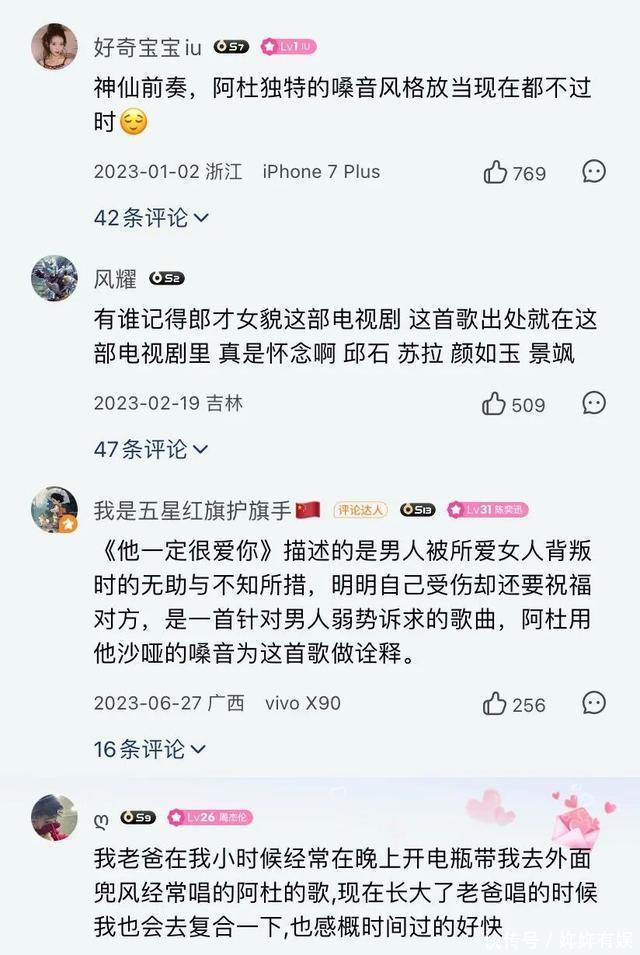Reply to 我是五星红旗护旗手's comment
This screenshot has height=955, width=640.
tap(594, 702)
